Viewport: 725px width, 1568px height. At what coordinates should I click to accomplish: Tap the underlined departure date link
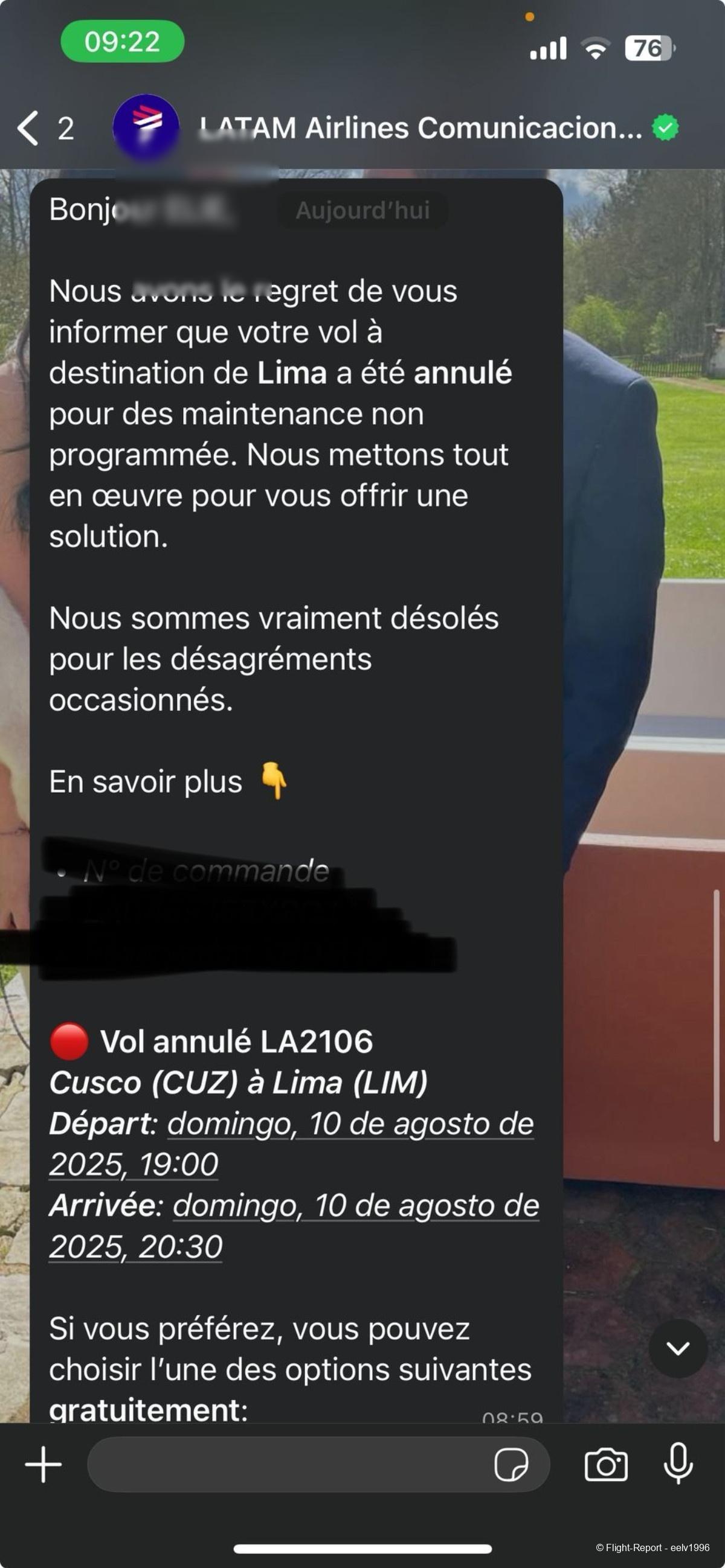(350, 1124)
